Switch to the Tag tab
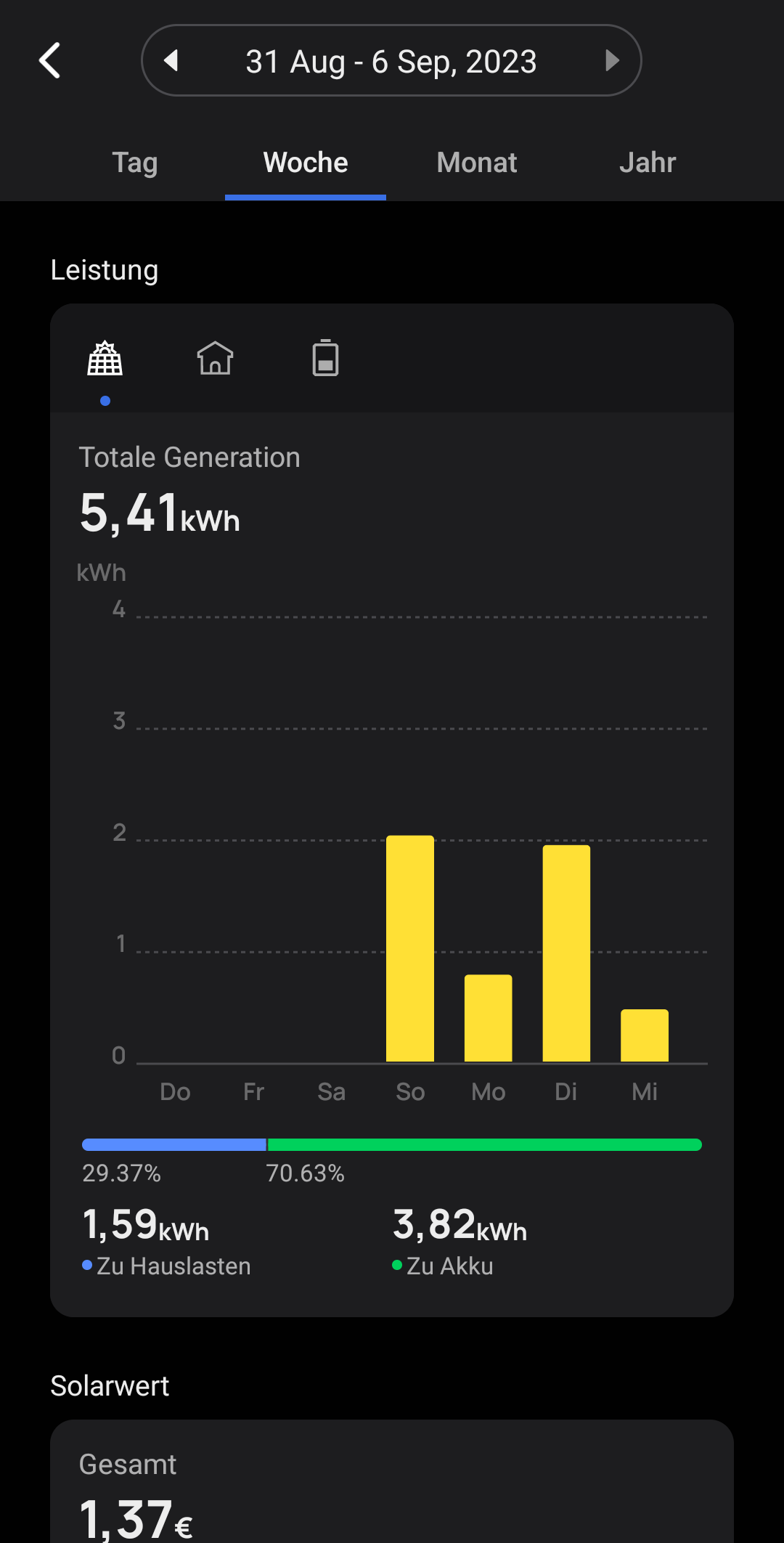The height and width of the screenshot is (1543, 784). (135, 163)
